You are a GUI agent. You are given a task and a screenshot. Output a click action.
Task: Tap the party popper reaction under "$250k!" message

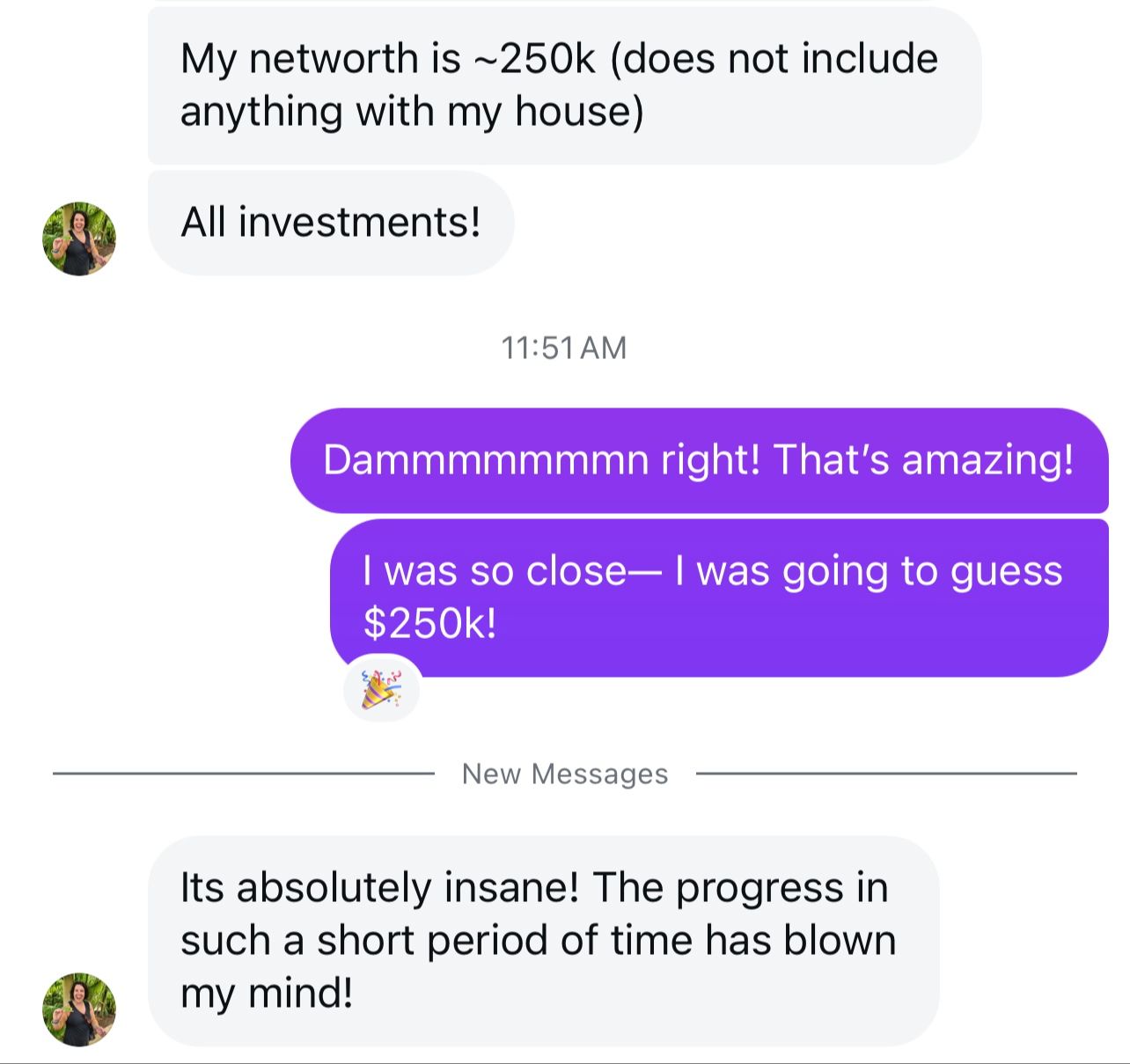(381, 689)
